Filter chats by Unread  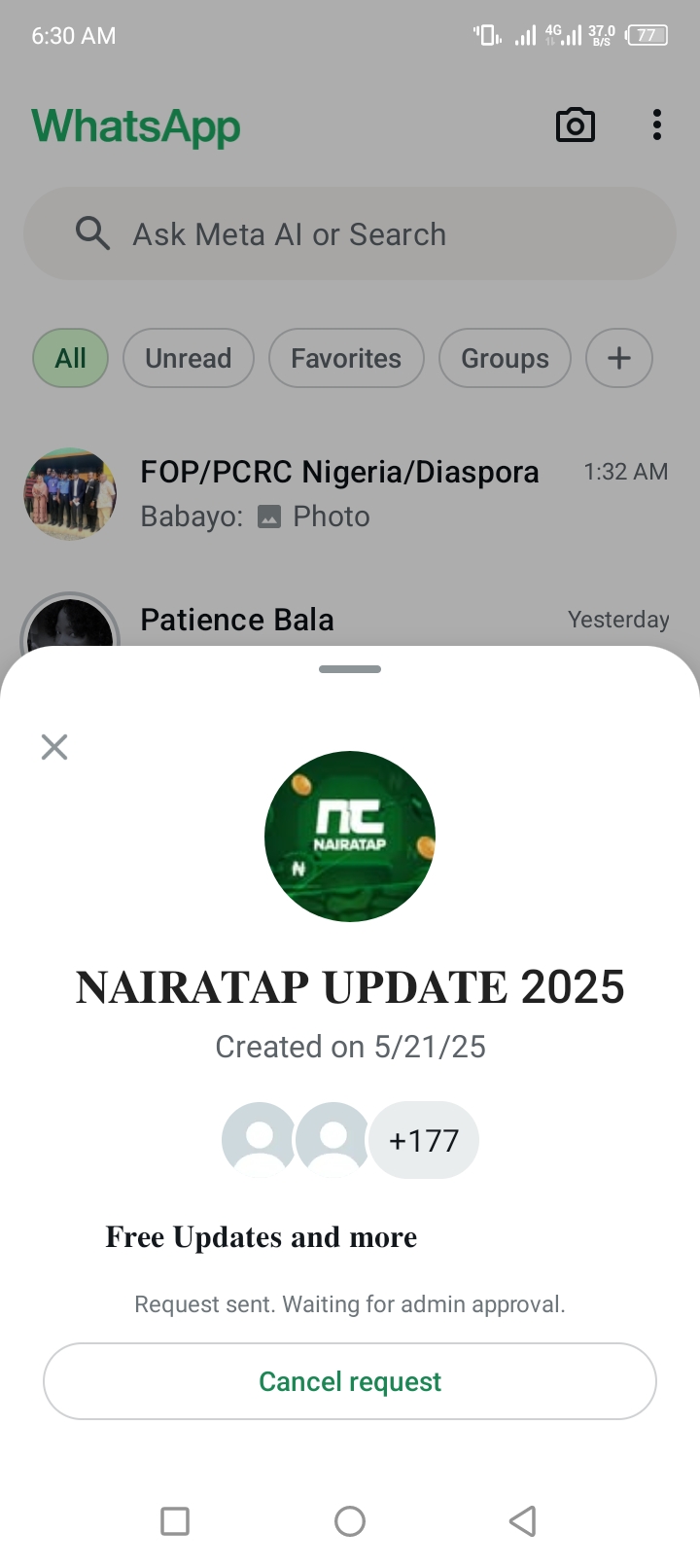[x=188, y=359]
